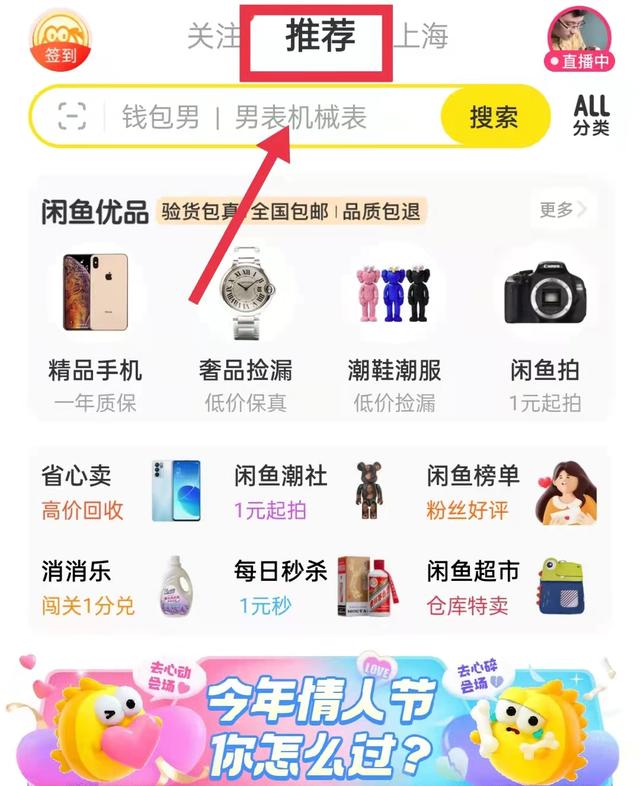Open 每日秒杀 1元秒 entry
This screenshot has width=640, height=786.
[312, 588]
